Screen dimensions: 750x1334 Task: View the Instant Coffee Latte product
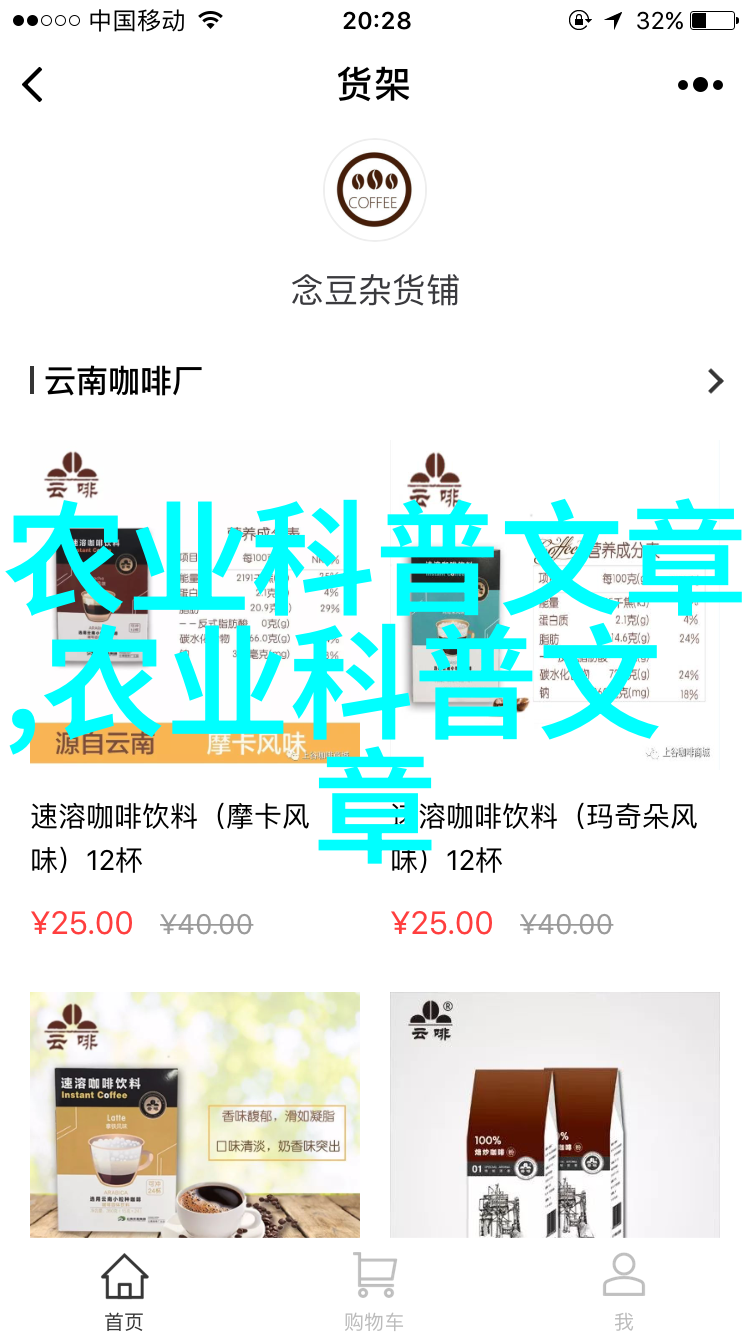(x=195, y=1113)
